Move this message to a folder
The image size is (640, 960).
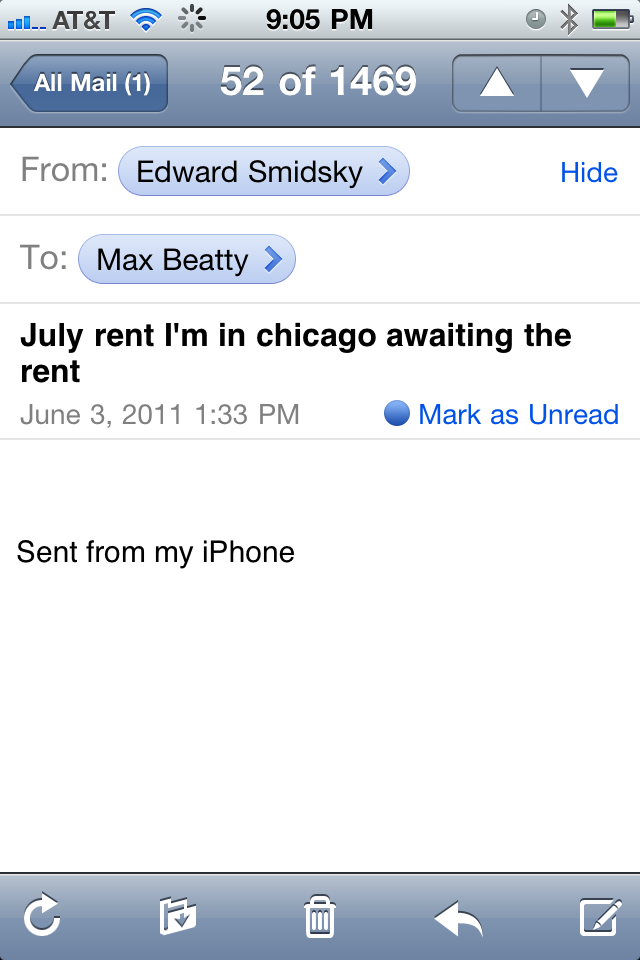(178, 916)
